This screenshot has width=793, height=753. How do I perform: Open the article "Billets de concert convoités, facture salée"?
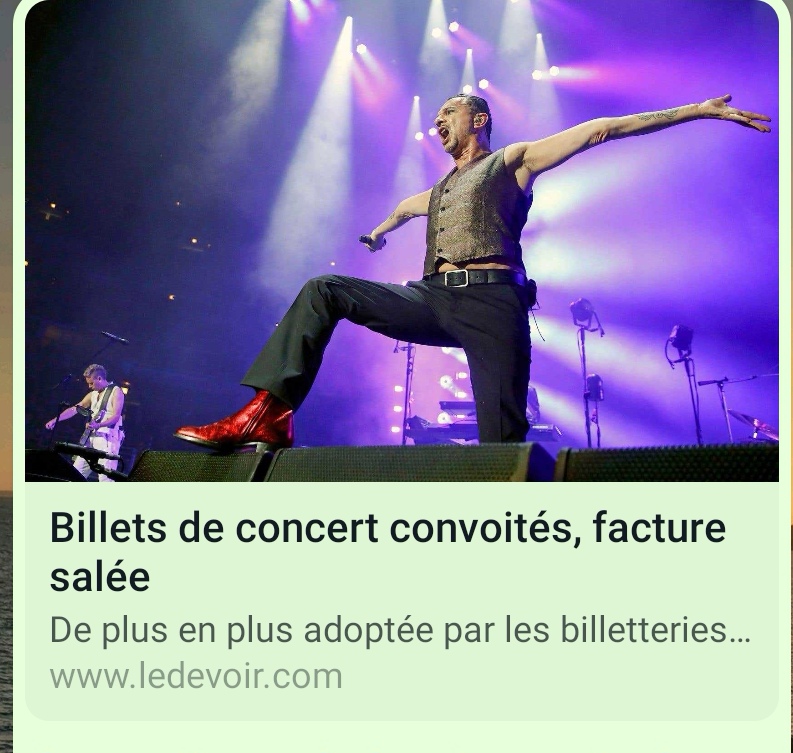[388, 551]
